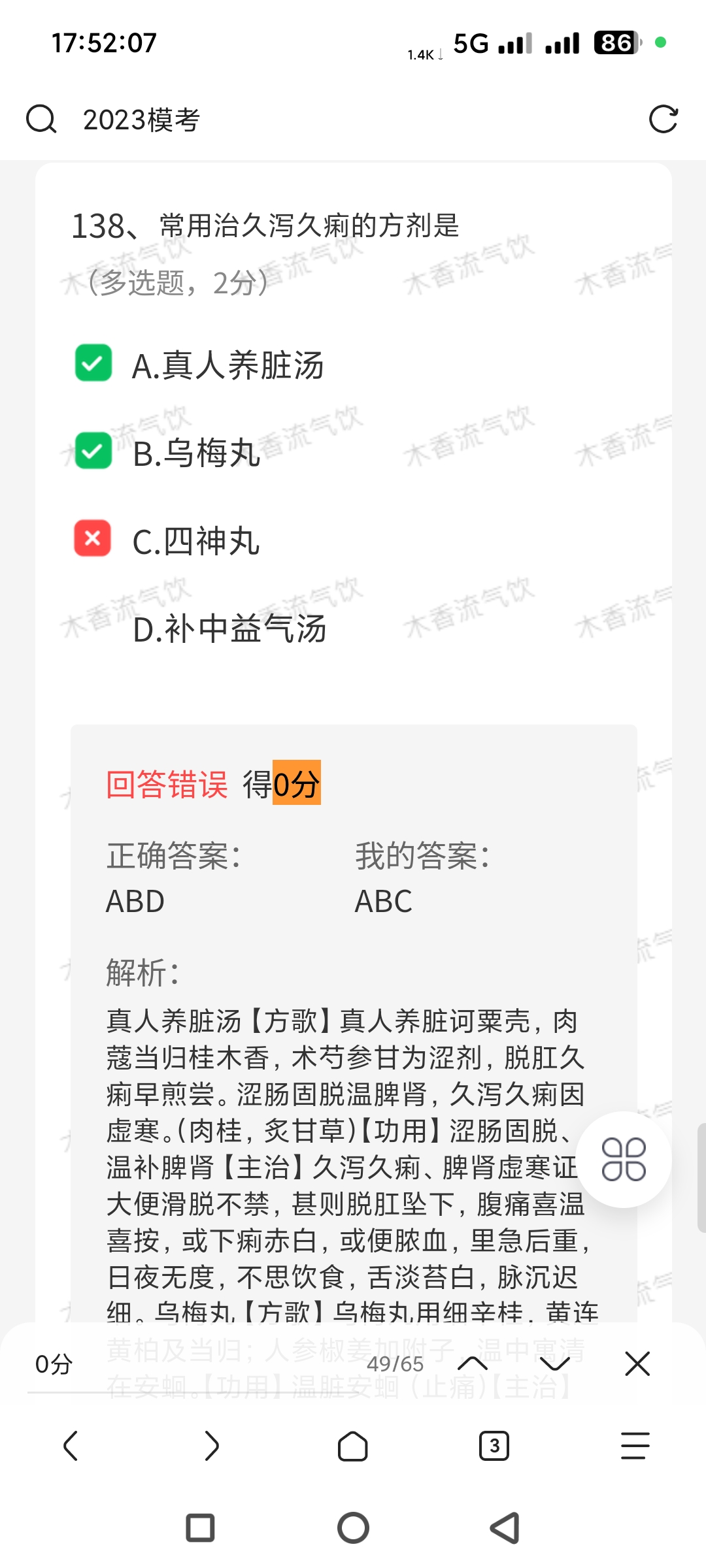
Task: Jump to next find-in-page match
Action: coord(555,1364)
